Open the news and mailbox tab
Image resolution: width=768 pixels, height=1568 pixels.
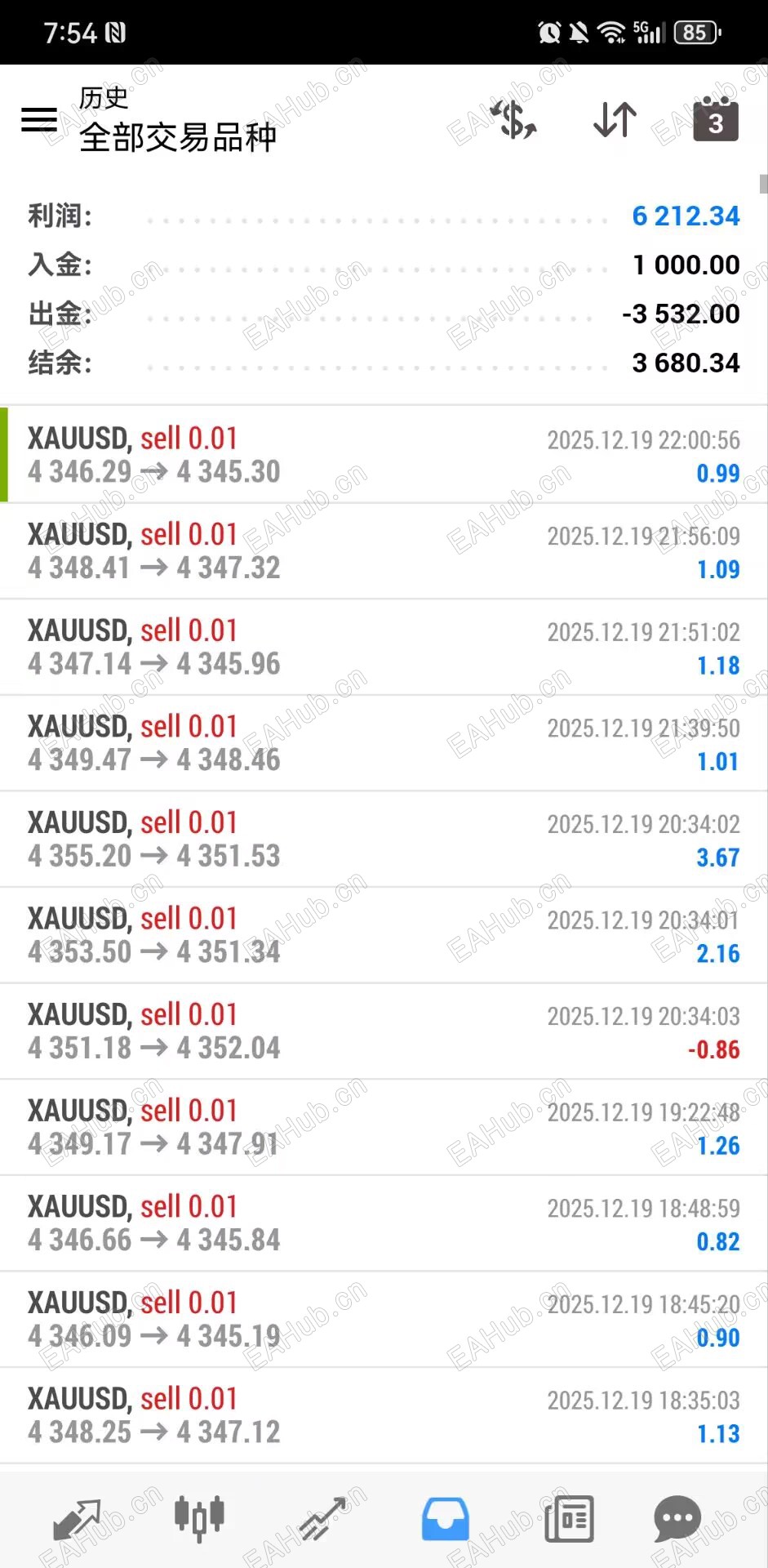pyautogui.click(x=569, y=1520)
